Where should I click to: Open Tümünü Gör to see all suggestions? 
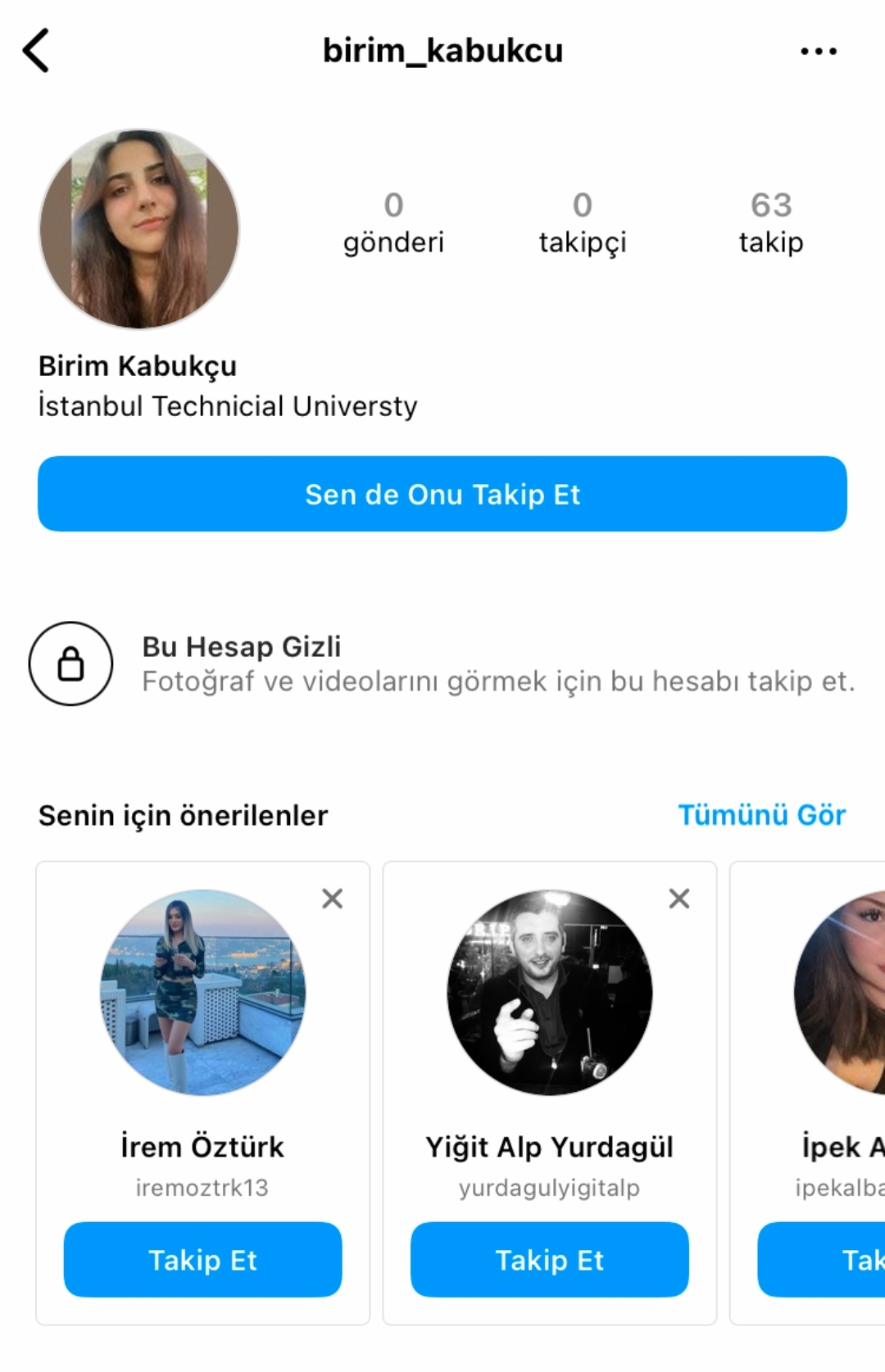click(x=761, y=815)
